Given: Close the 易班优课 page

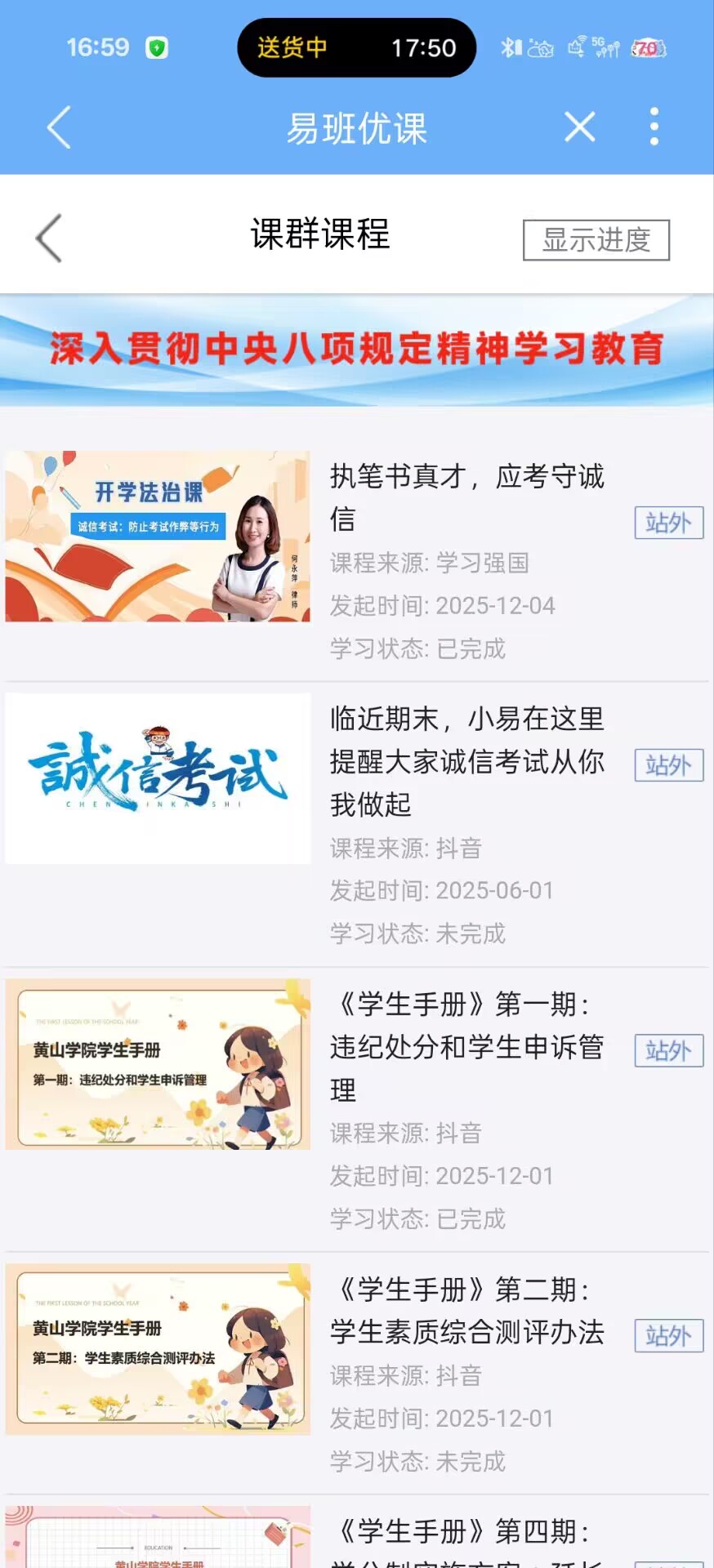Looking at the screenshot, I should tap(579, 127).
